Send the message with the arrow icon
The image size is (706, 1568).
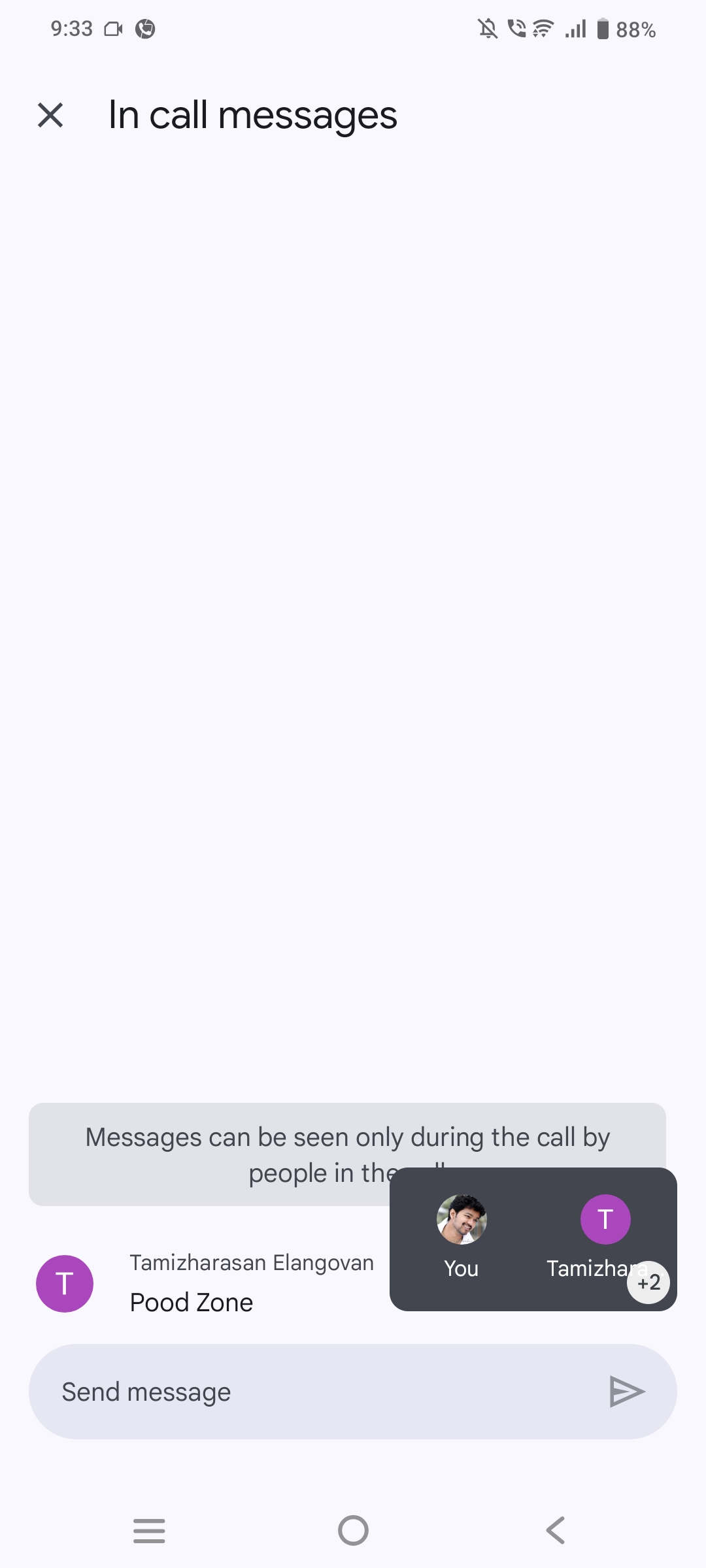click(x=626, y=1392)
